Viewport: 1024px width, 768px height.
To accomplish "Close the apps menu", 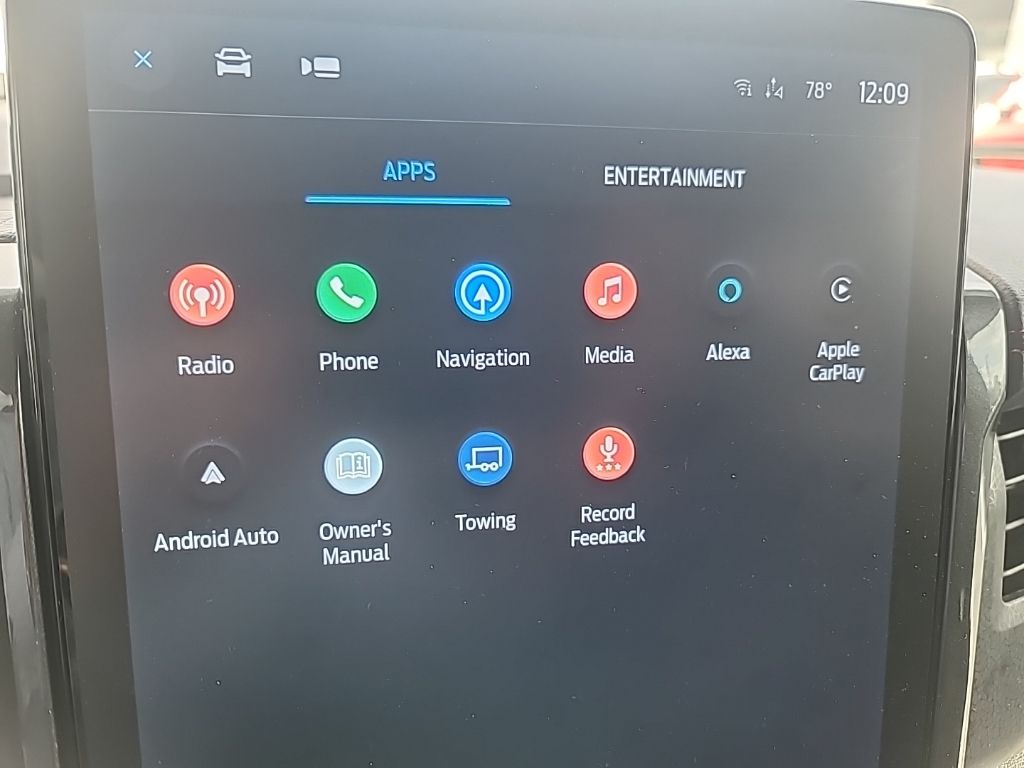I will tap(143, 60).
